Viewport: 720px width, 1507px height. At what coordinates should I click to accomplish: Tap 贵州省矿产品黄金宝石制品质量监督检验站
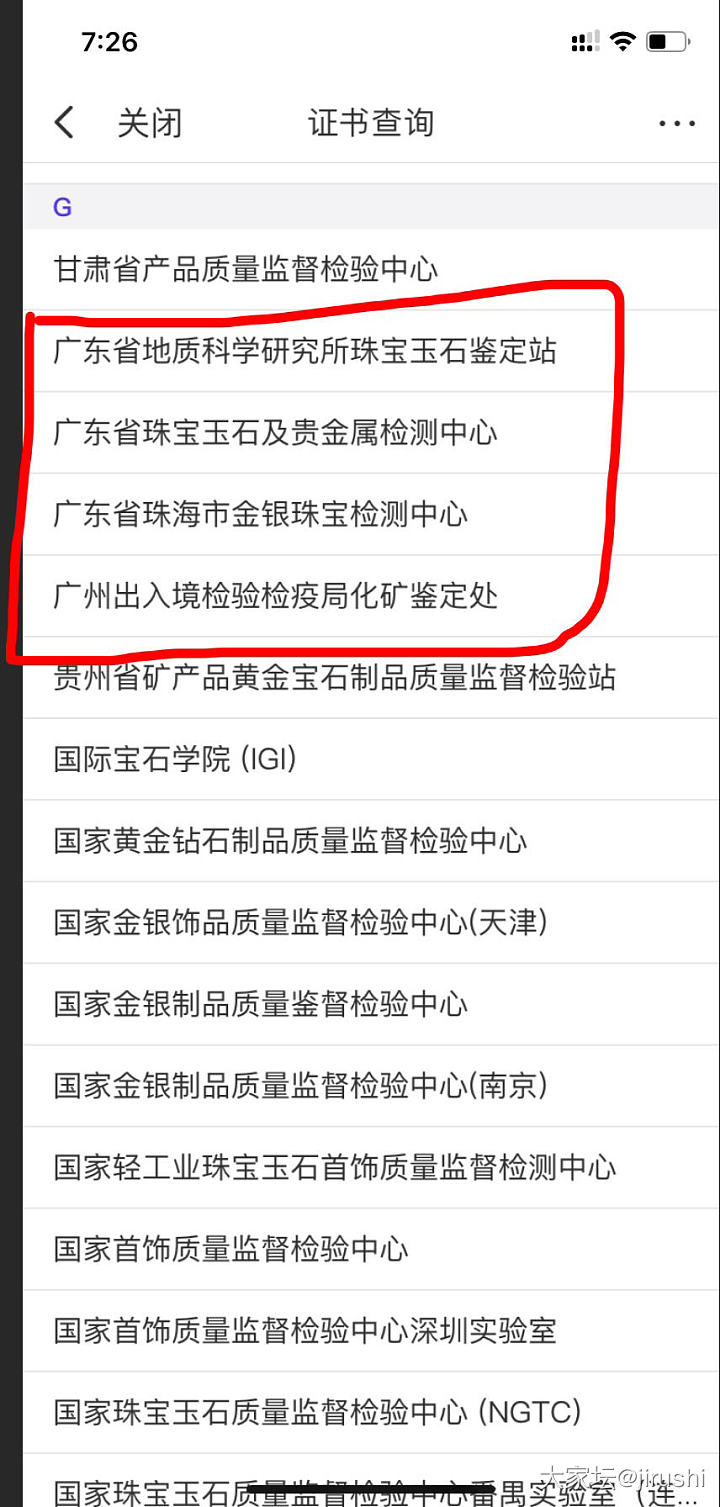(x=335, y=678)
